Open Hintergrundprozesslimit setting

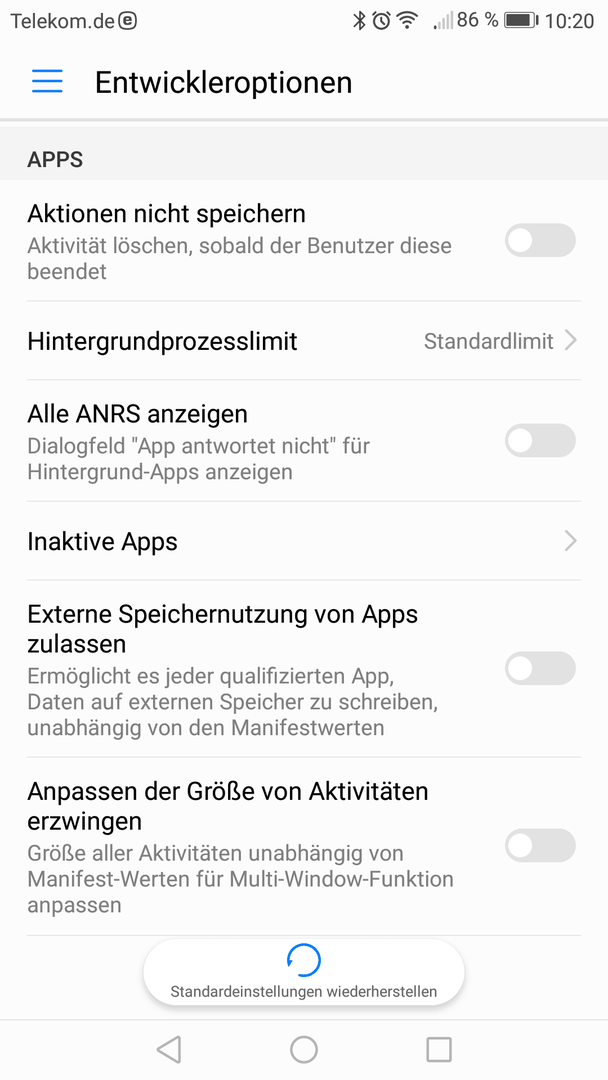(304, 341)
